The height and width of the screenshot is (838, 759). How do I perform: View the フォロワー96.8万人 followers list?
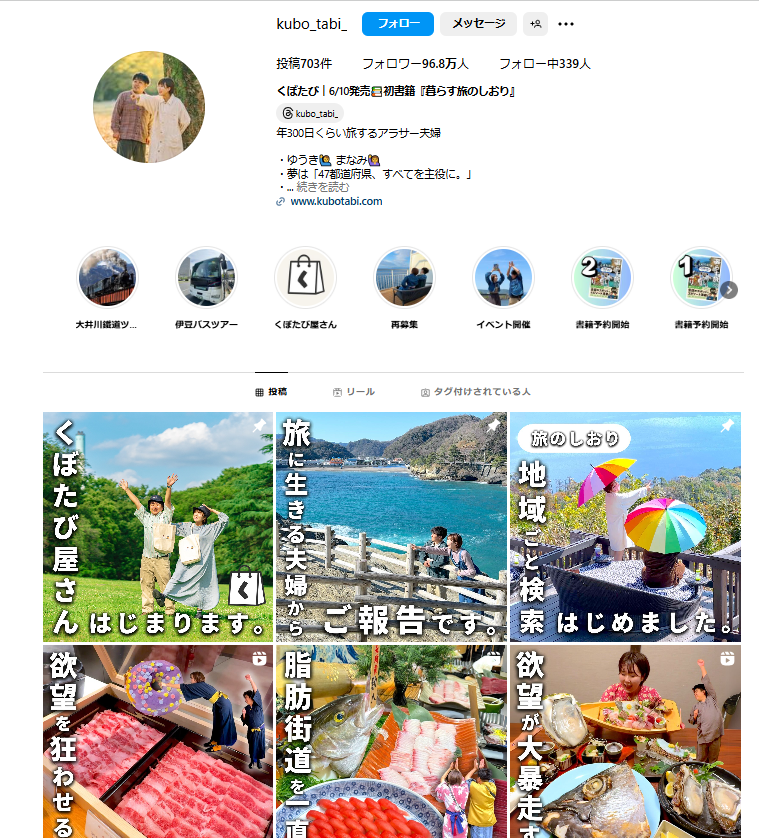[415, 63]
